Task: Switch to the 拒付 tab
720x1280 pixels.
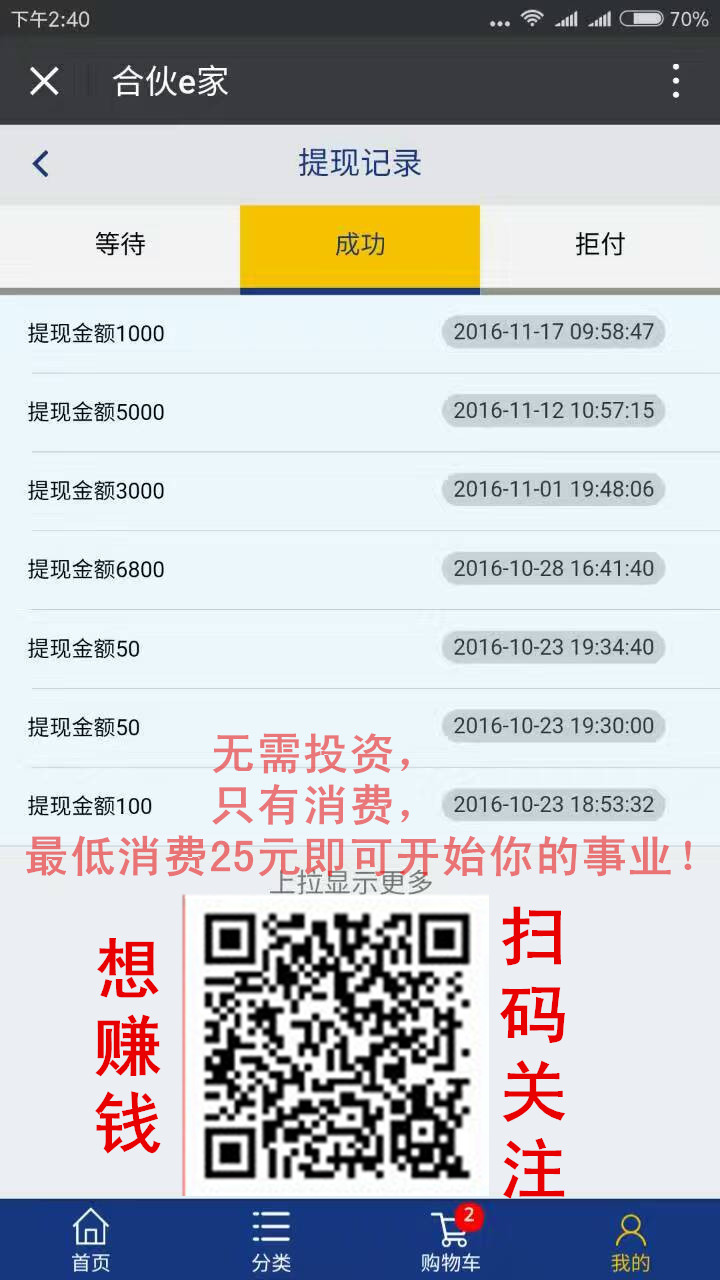Action: coord(600,245)
